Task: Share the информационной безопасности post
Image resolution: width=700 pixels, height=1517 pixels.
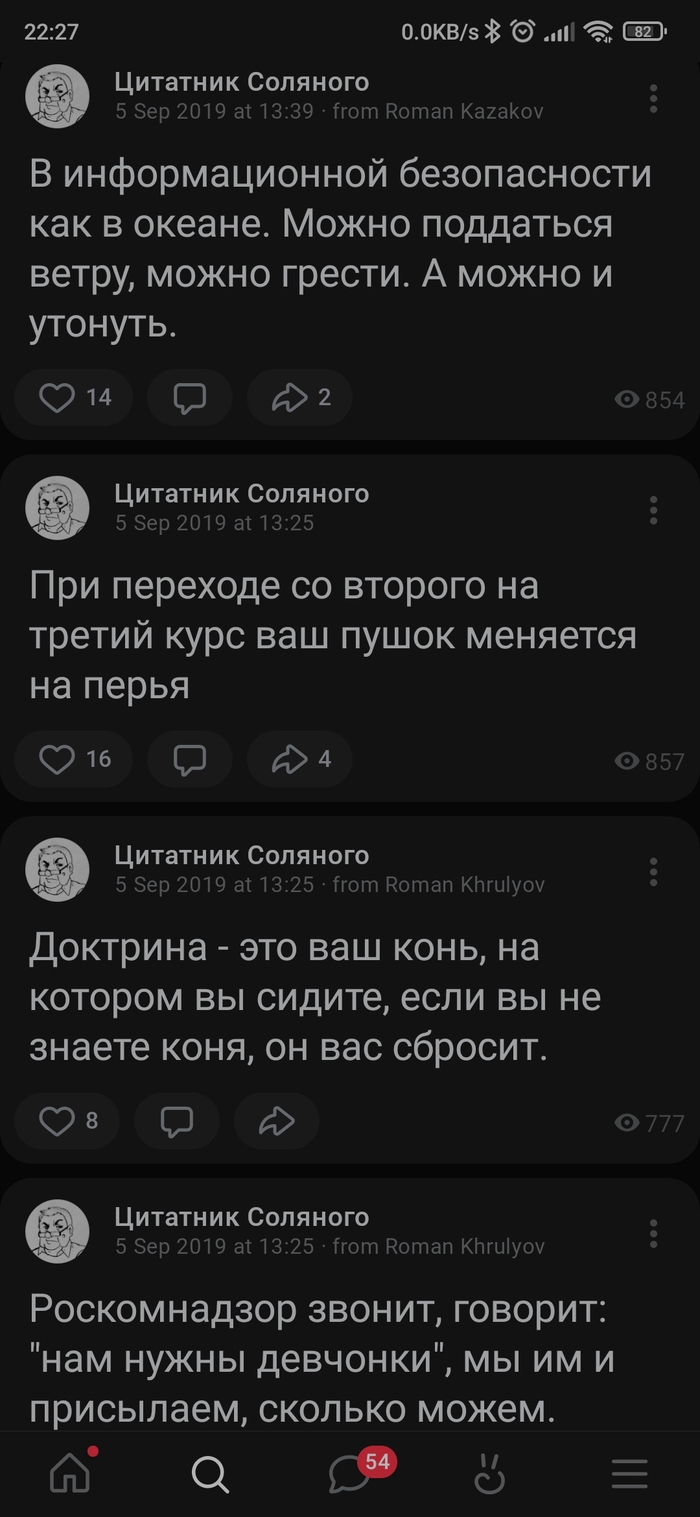Action: pos(299,398)
